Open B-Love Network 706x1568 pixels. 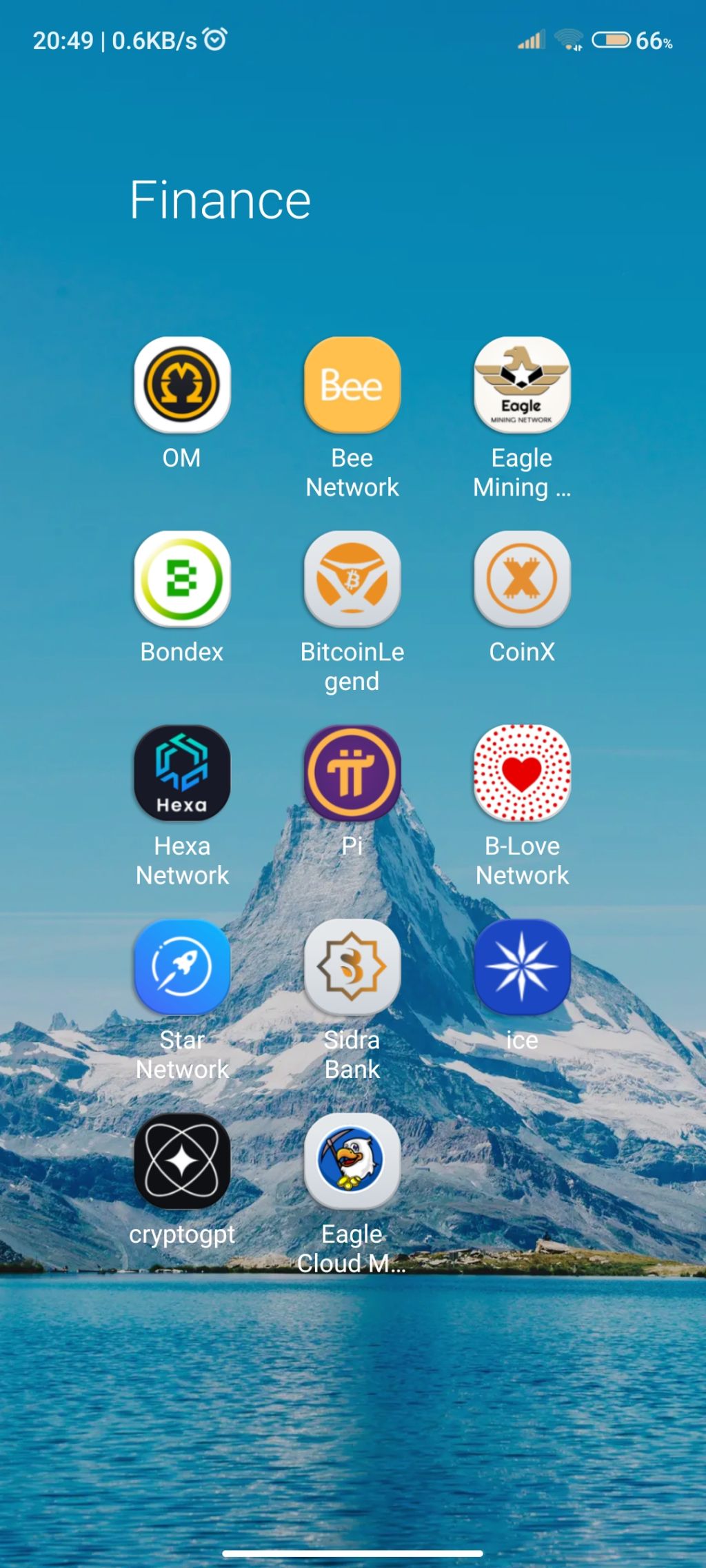click(522, 773)
